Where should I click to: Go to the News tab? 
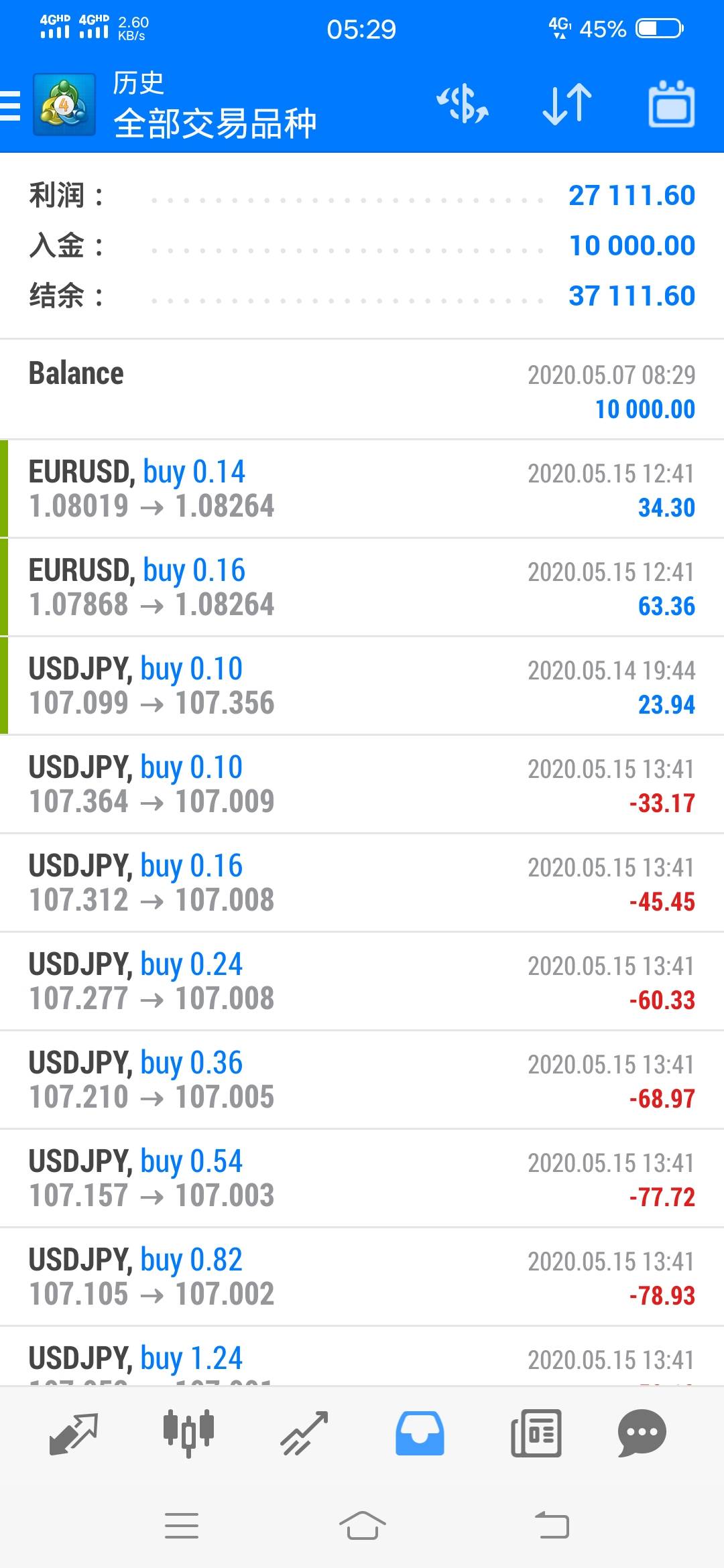tap(536, 1434)
